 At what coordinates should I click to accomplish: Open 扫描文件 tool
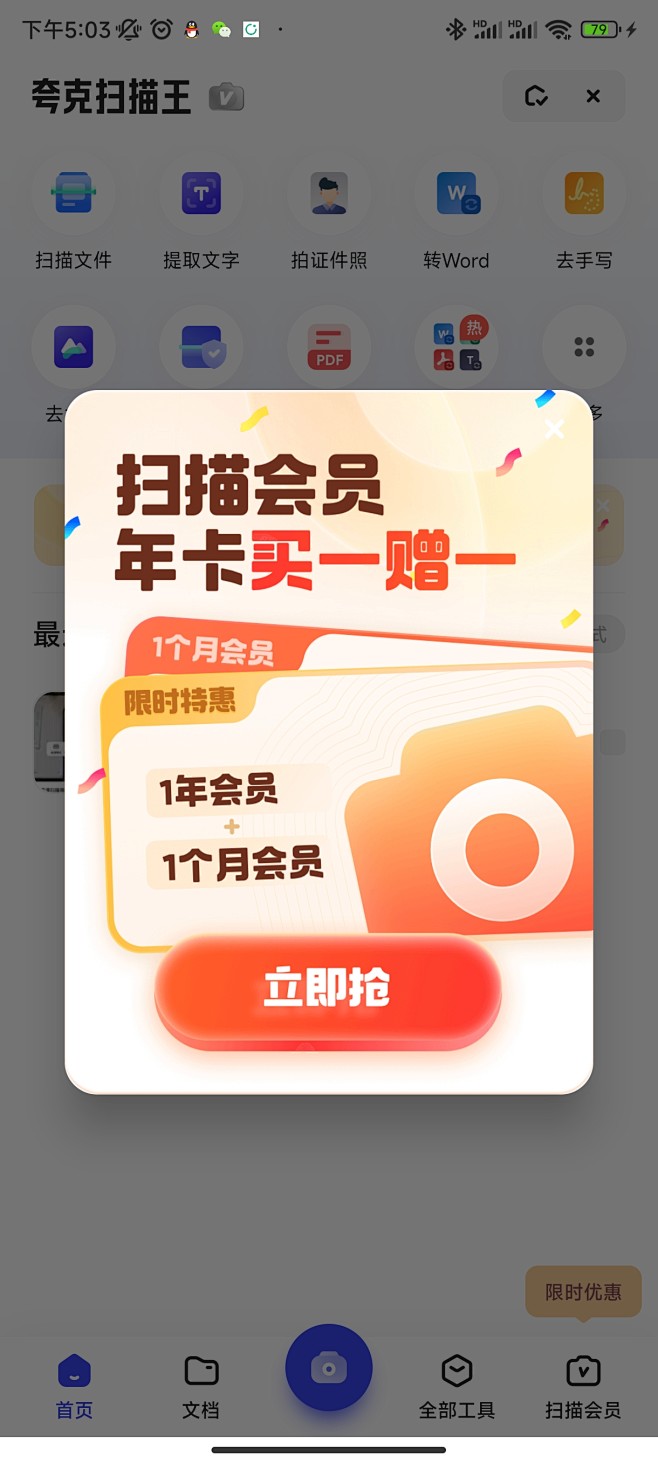point(73,217)
